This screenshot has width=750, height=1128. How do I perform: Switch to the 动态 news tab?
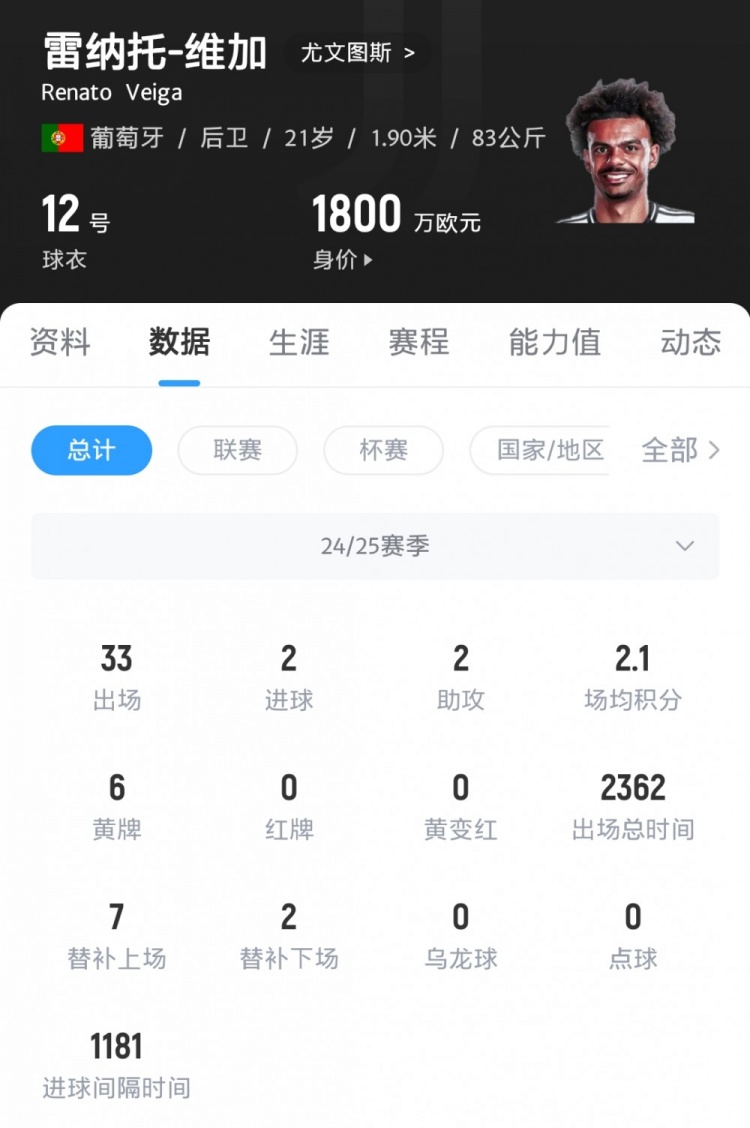690,342
